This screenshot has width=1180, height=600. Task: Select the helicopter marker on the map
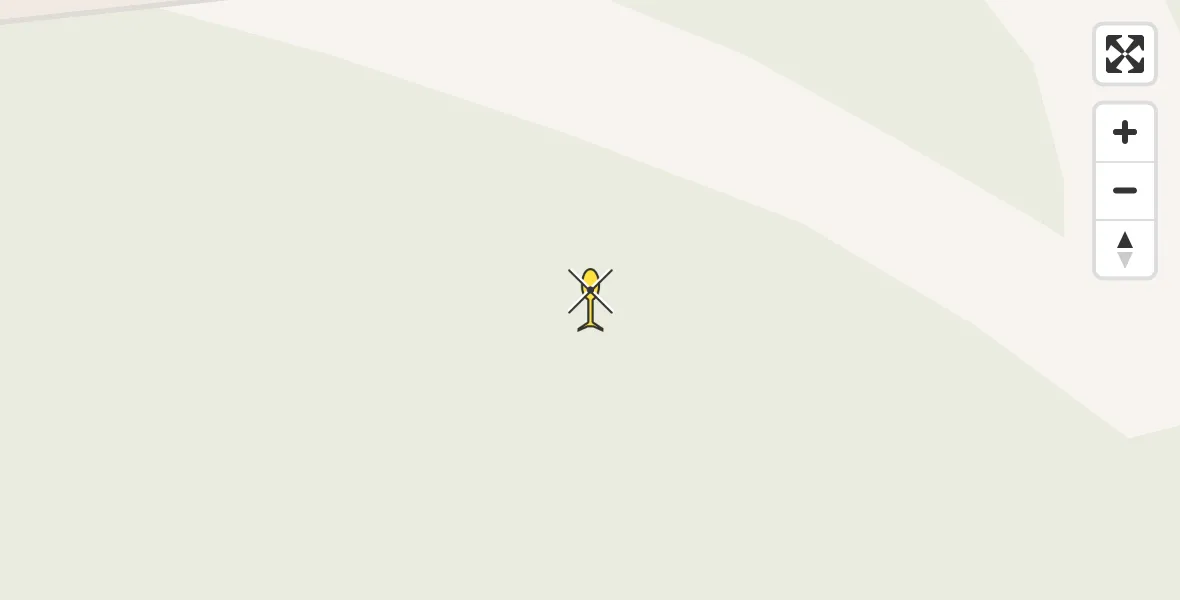pos(590,298)
